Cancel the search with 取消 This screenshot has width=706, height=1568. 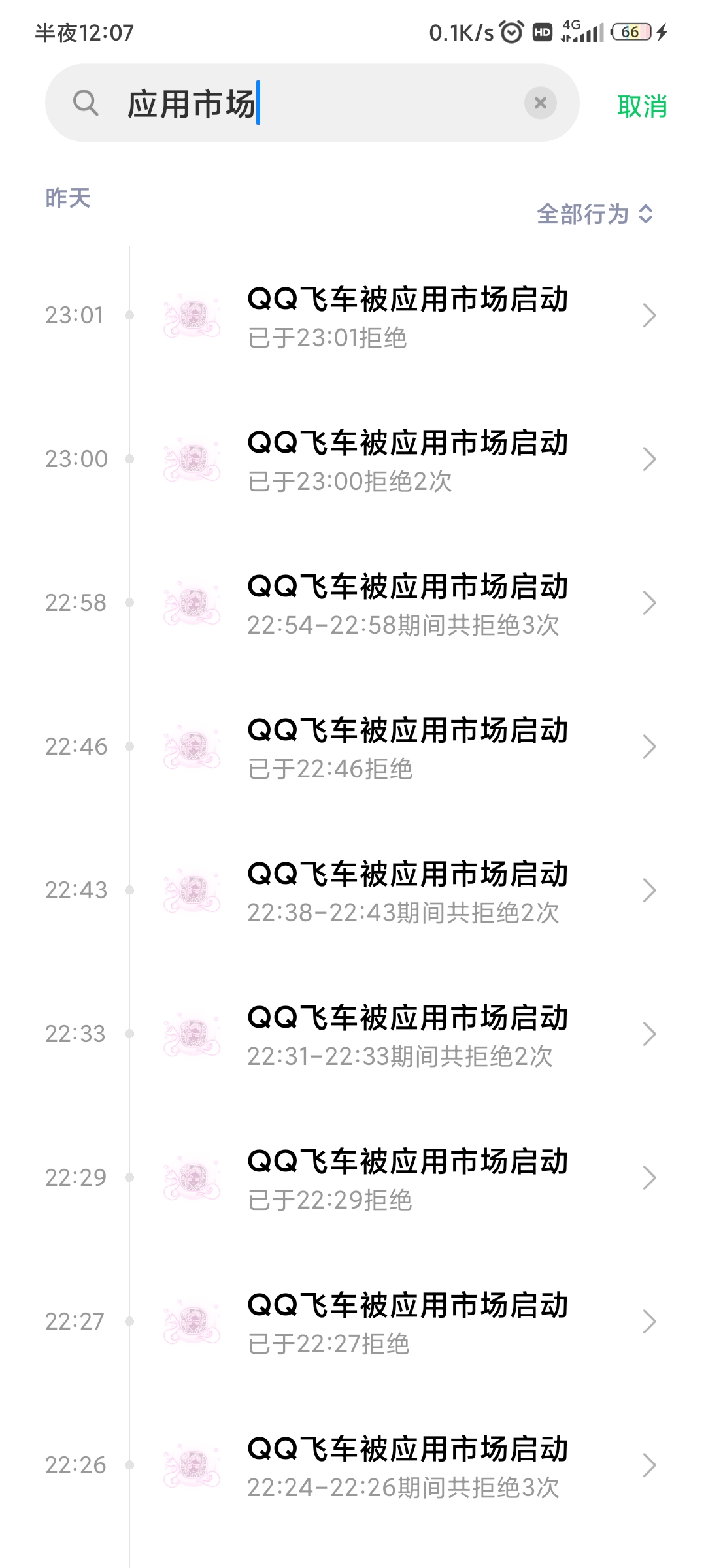(642, 106)
